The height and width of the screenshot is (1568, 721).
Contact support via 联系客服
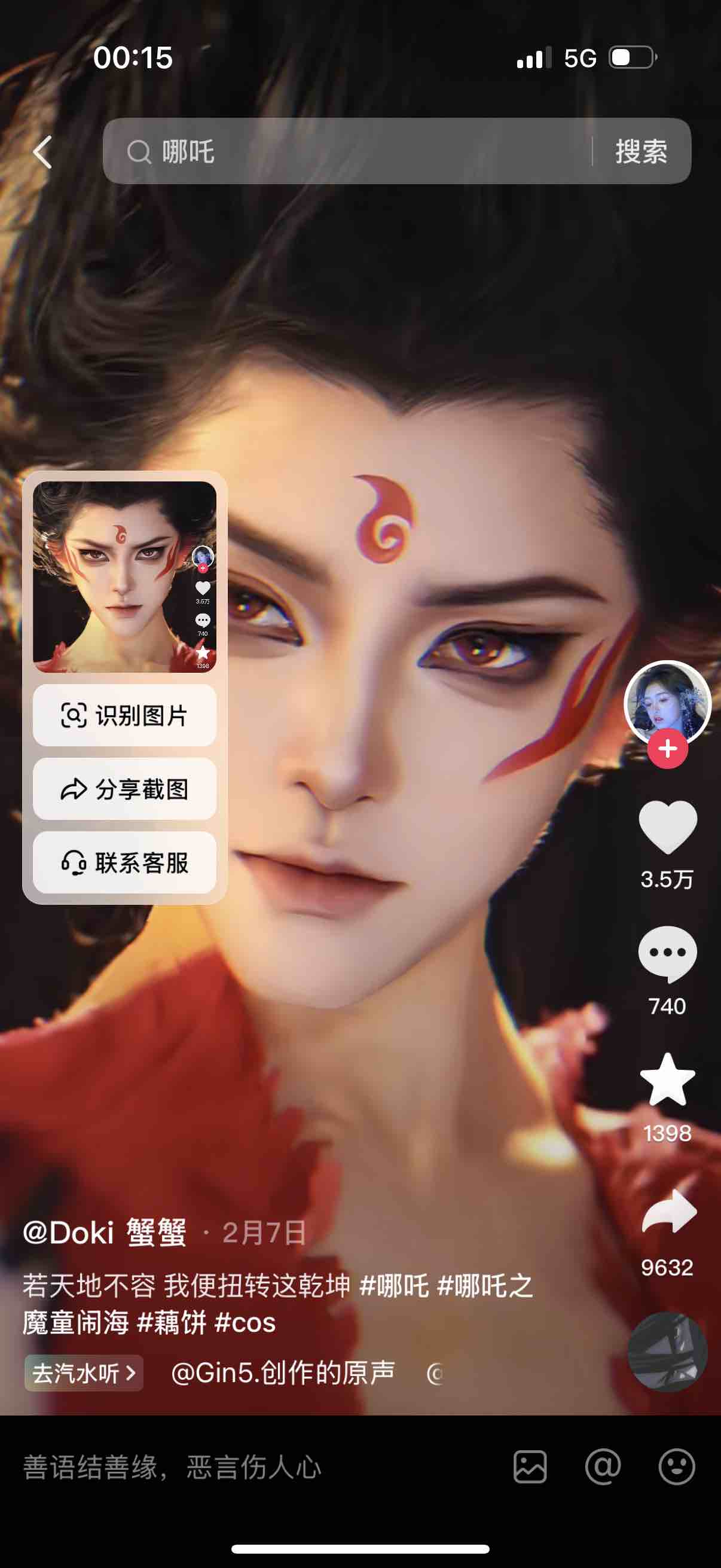pyautogui.click(x=124, y=862)
